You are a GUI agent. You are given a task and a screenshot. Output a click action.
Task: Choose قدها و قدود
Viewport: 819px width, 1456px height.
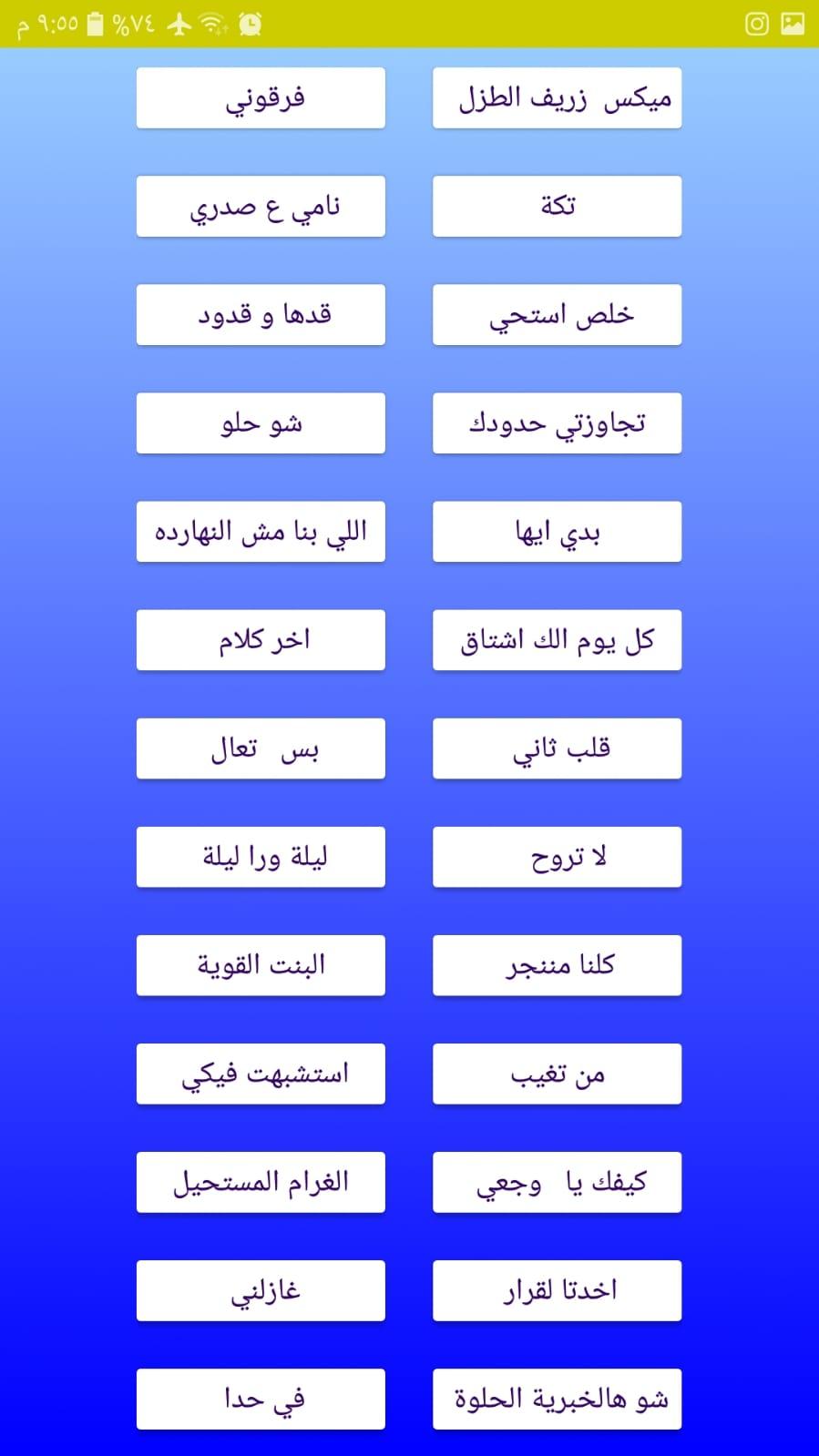pyautogui.click(x=261, y=314)
